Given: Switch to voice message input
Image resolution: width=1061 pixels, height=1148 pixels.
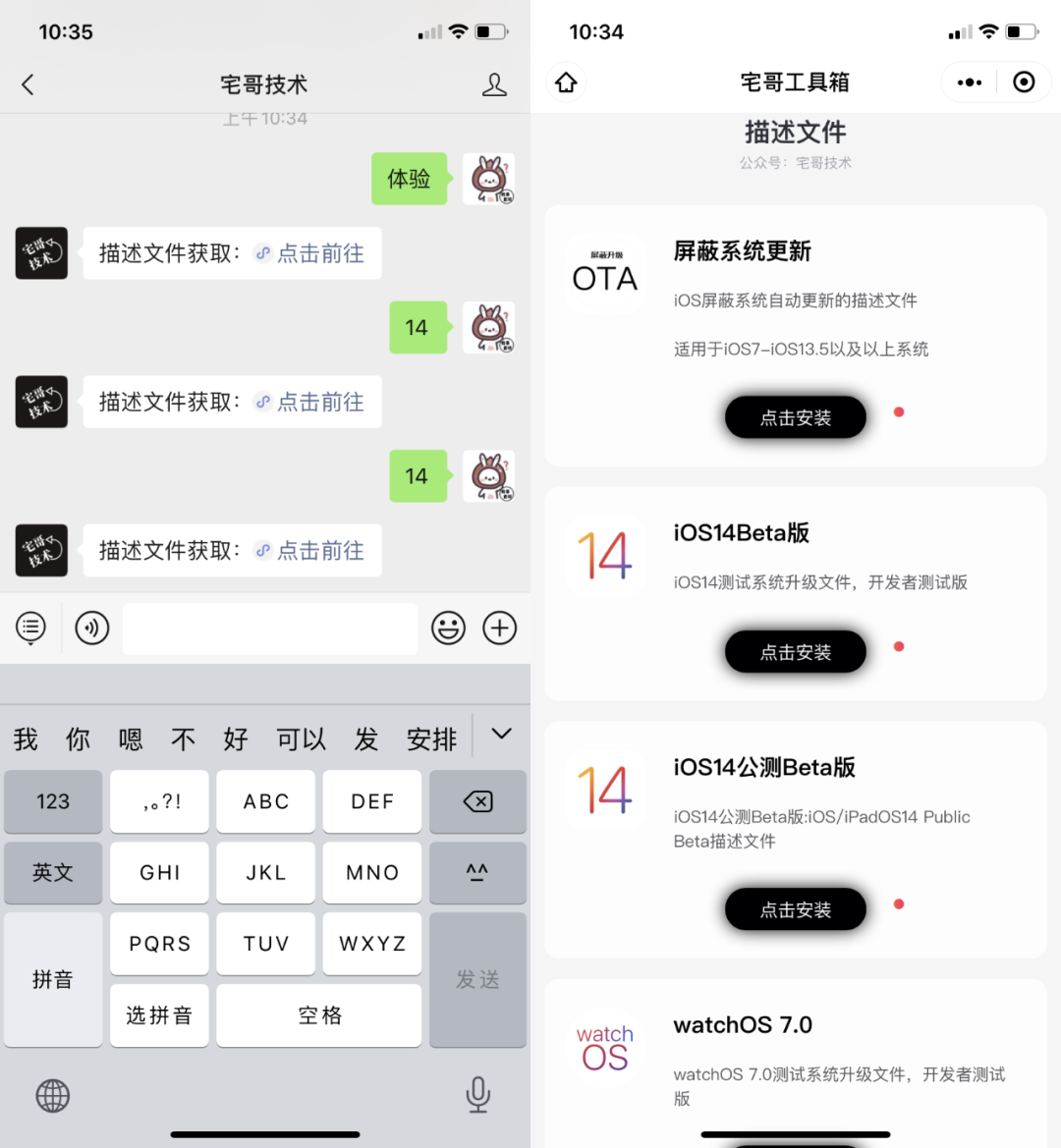Looking at the screenshot, I should click(x=92, y=628).
